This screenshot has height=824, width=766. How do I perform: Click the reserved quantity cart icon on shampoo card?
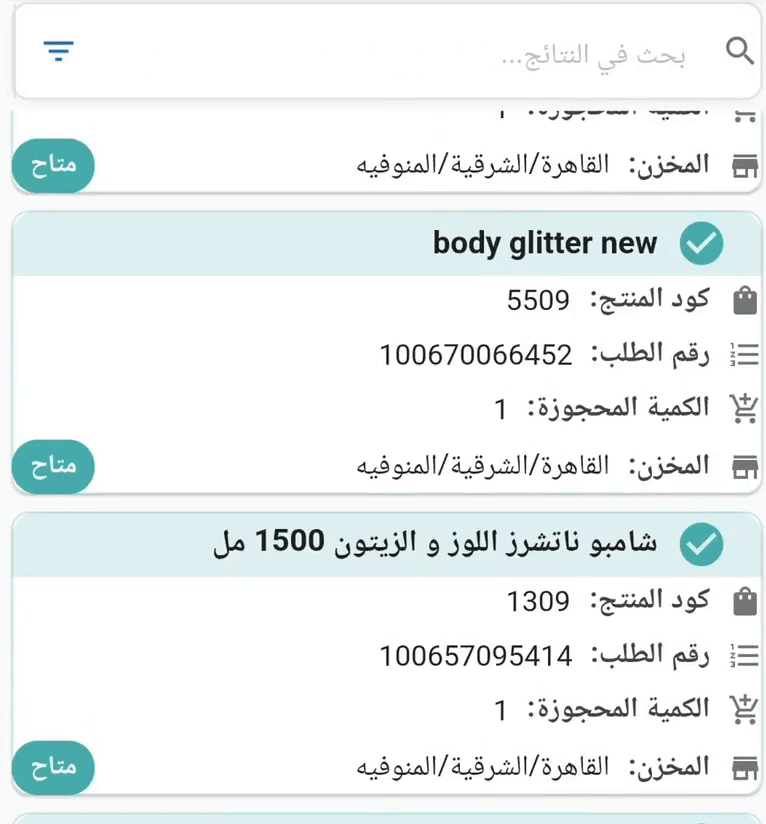[x=745, y=707]
